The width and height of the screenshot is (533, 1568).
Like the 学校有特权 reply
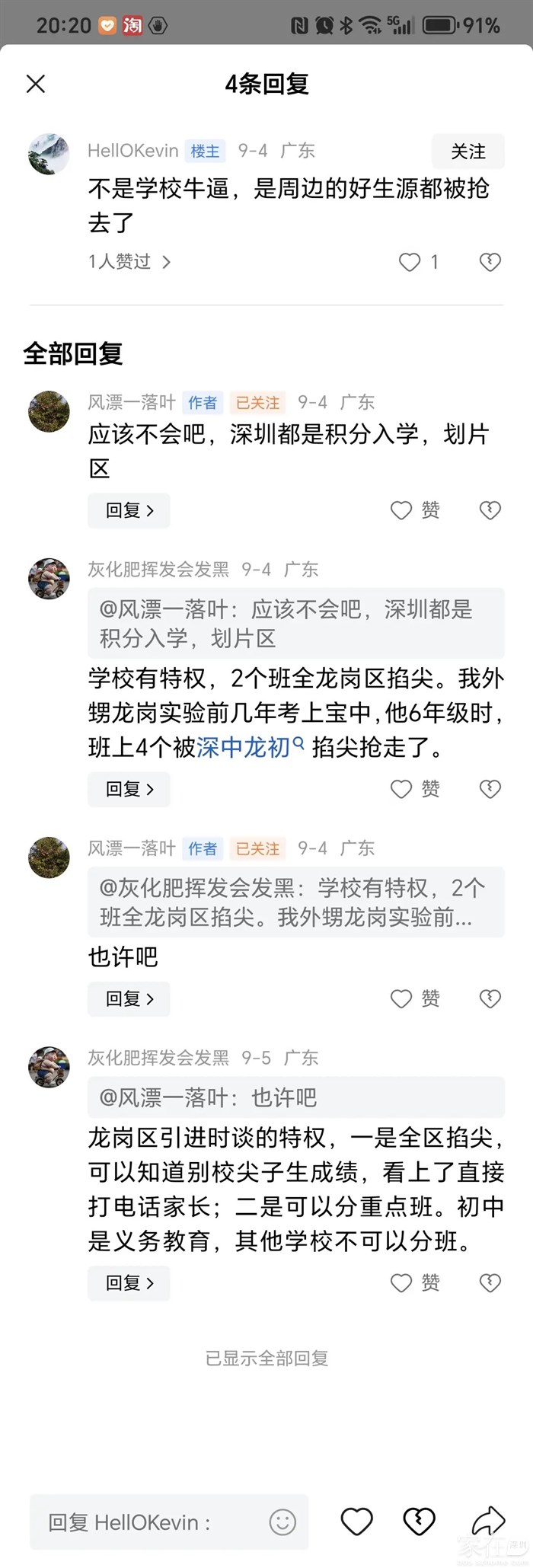pos(402,789)
